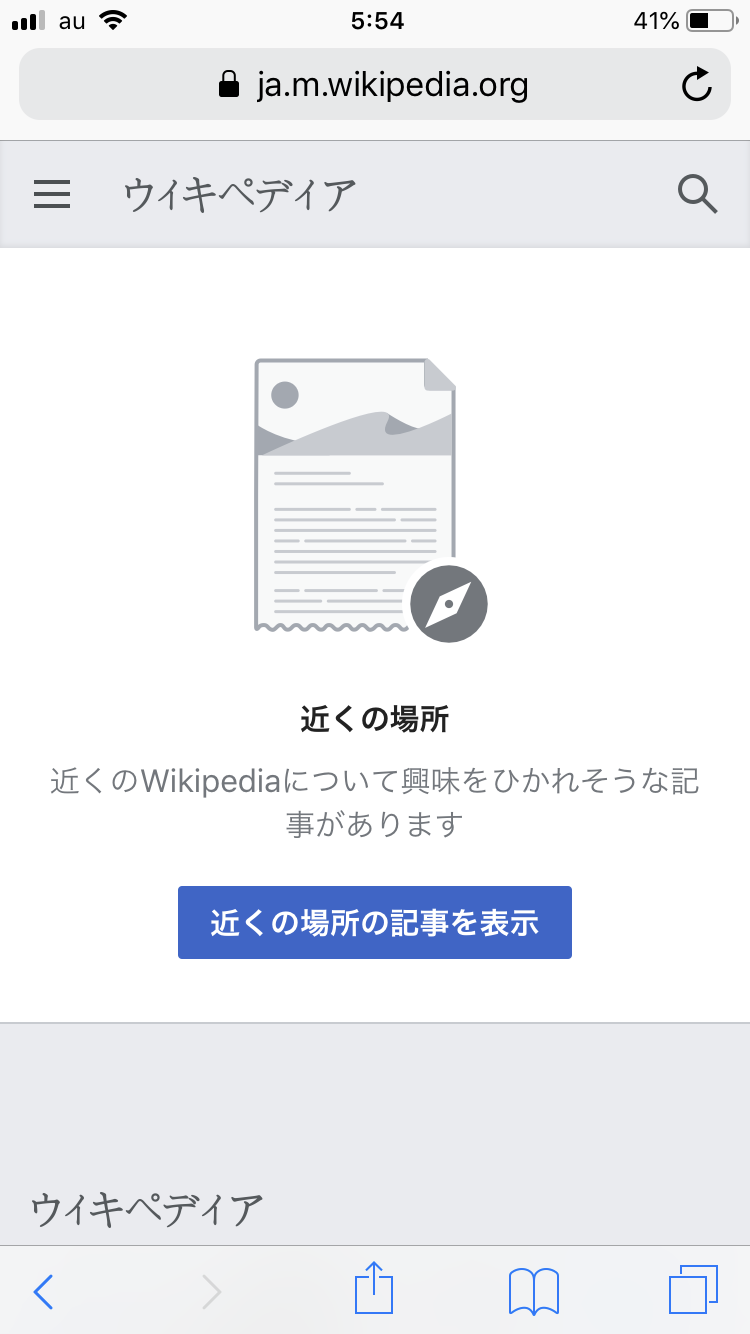Reload the page in Safari
Image resolution: width=750 pixels, height=1334 pixels.
click(697, 86)
